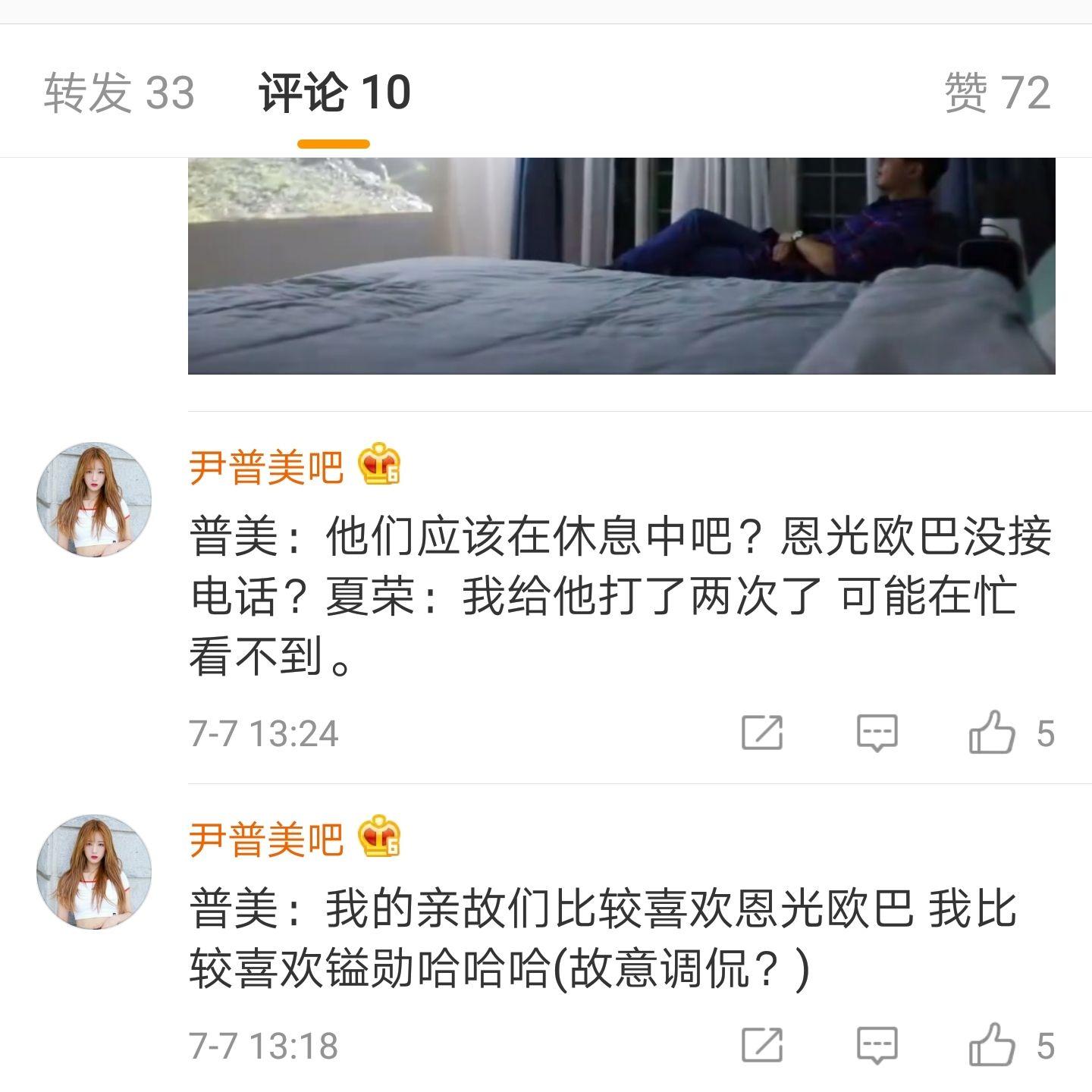The image size is (1092, 1092).
Task: Reply to the comment posted at 7-7 13:24
Action: pos(877,733)
